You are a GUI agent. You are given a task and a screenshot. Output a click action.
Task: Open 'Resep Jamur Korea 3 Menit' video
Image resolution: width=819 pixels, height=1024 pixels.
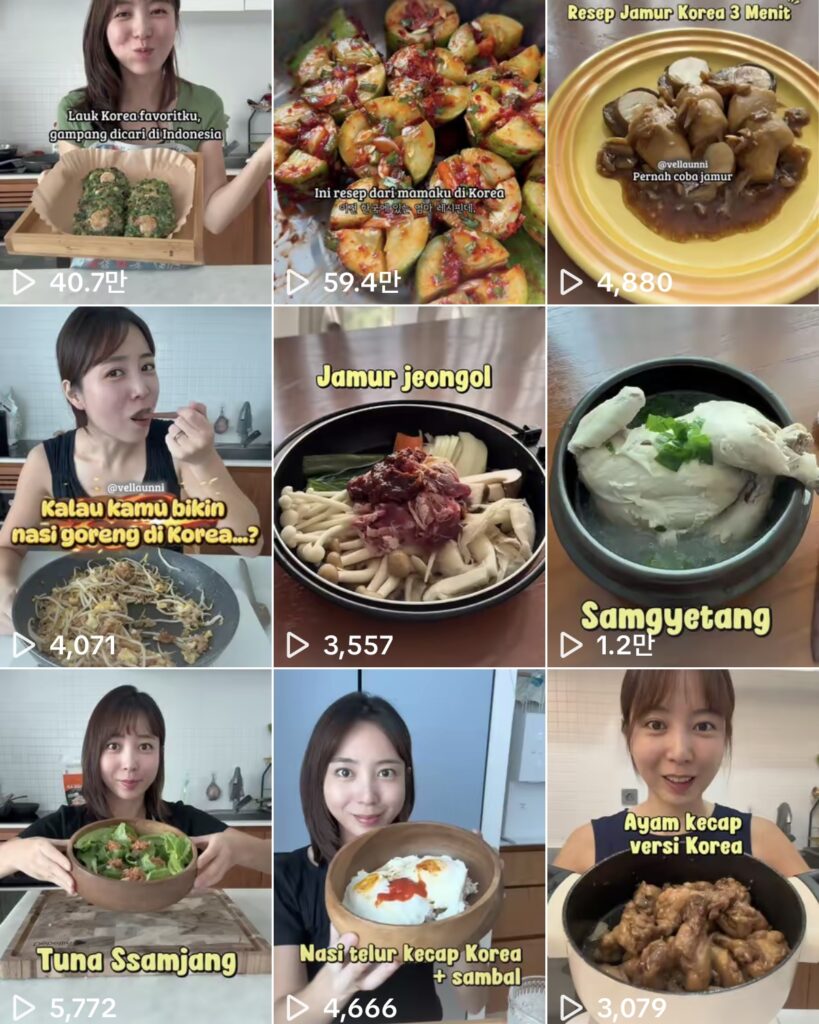click(683, 152)
